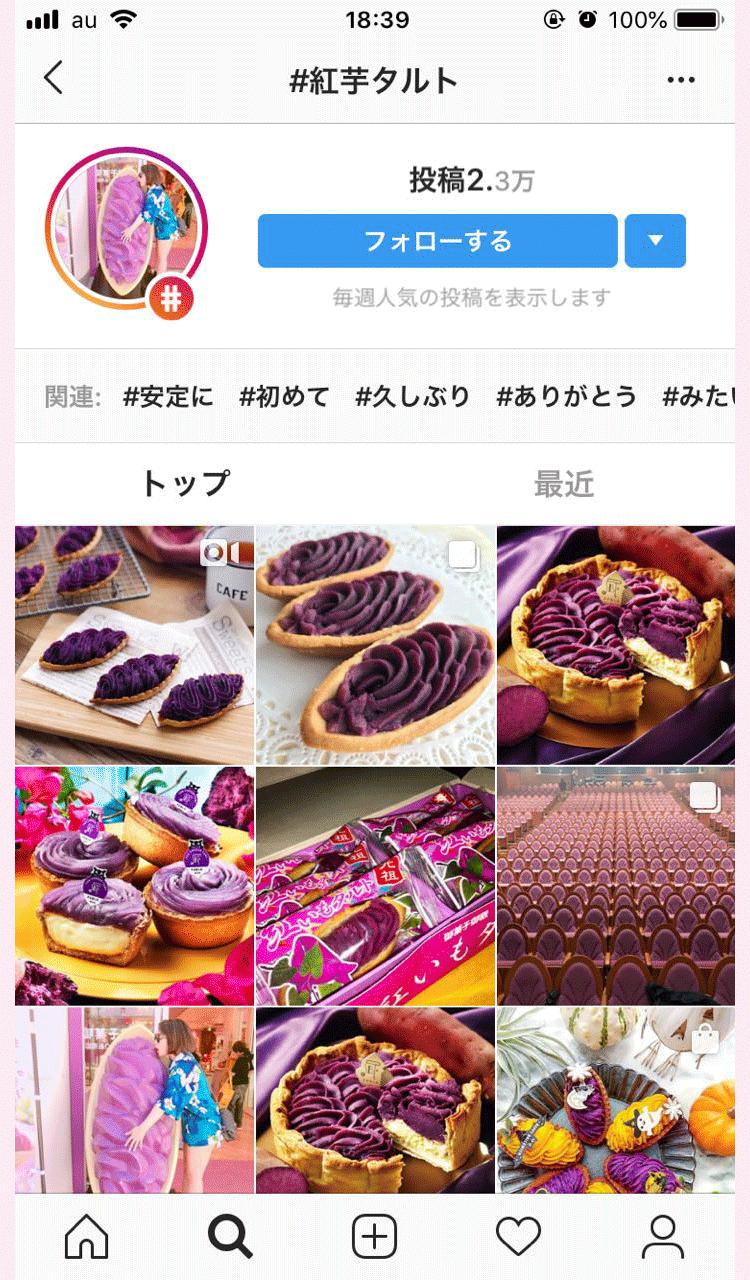The height and width of the screenshot is (1280, 750).
Task: Switch to the トップ tab
Action: coord(186,483)
